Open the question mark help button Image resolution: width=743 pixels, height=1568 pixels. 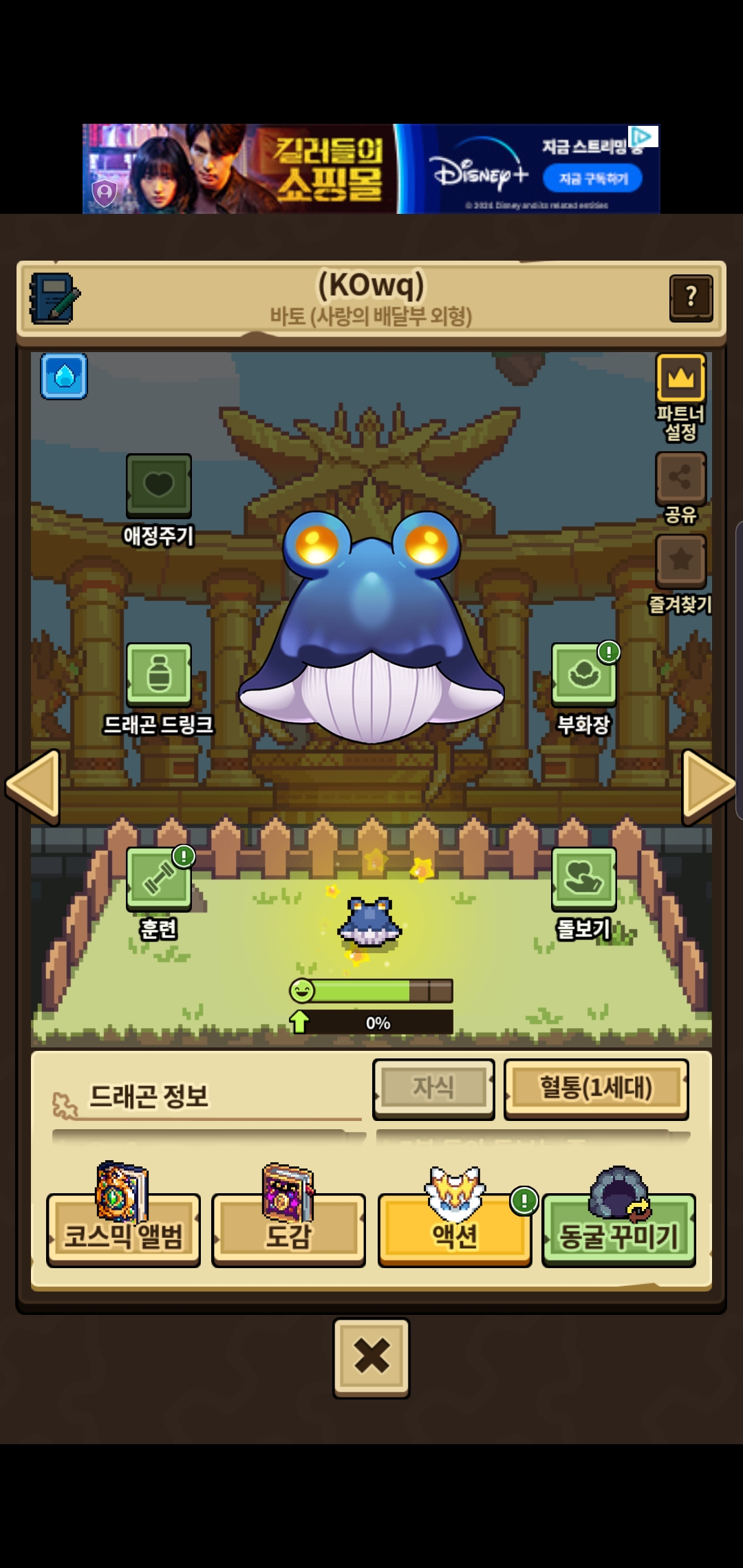coord(691,298)
